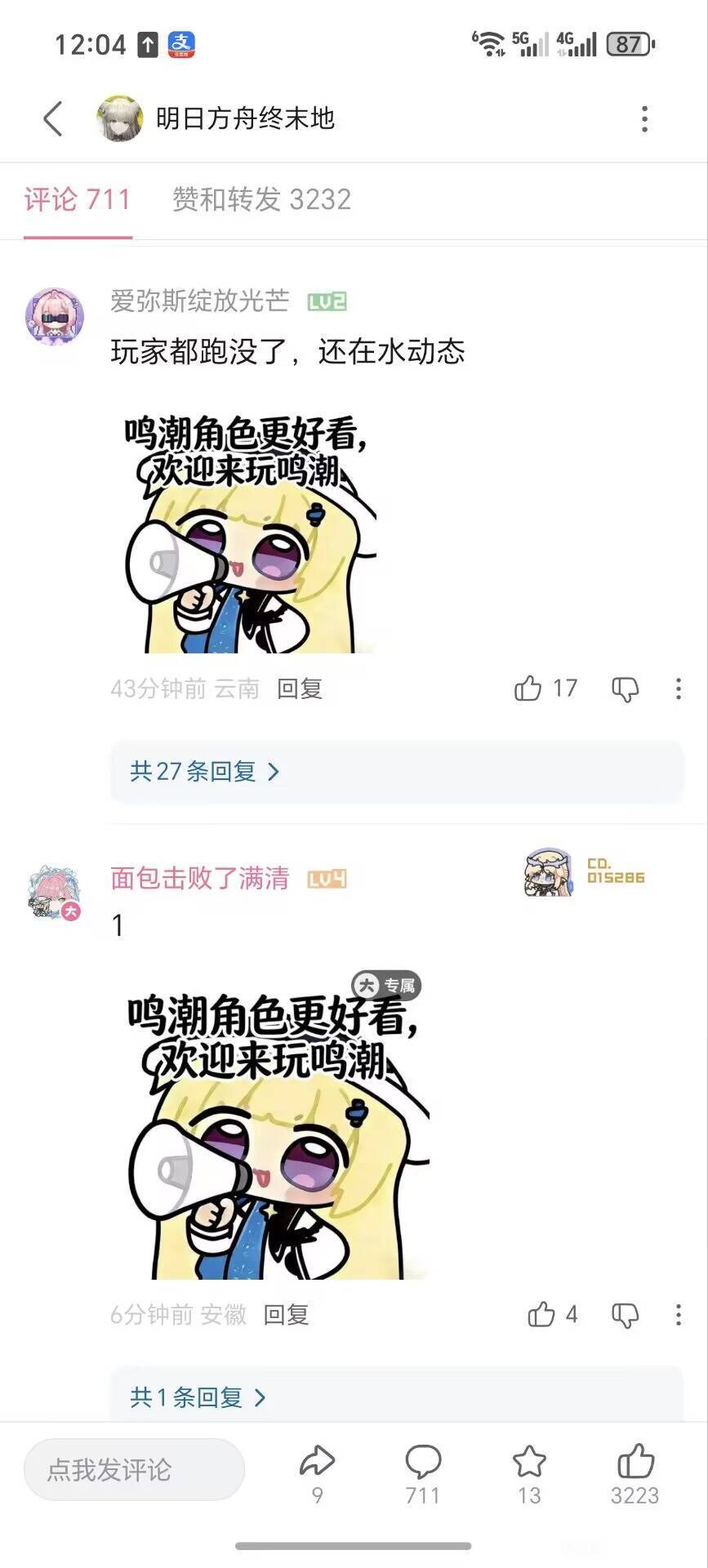Go back using the top-left arrow
Image resolution: width=708 pixels, height=1568 pixels.
pyautogui.click(x=53, y=119)
